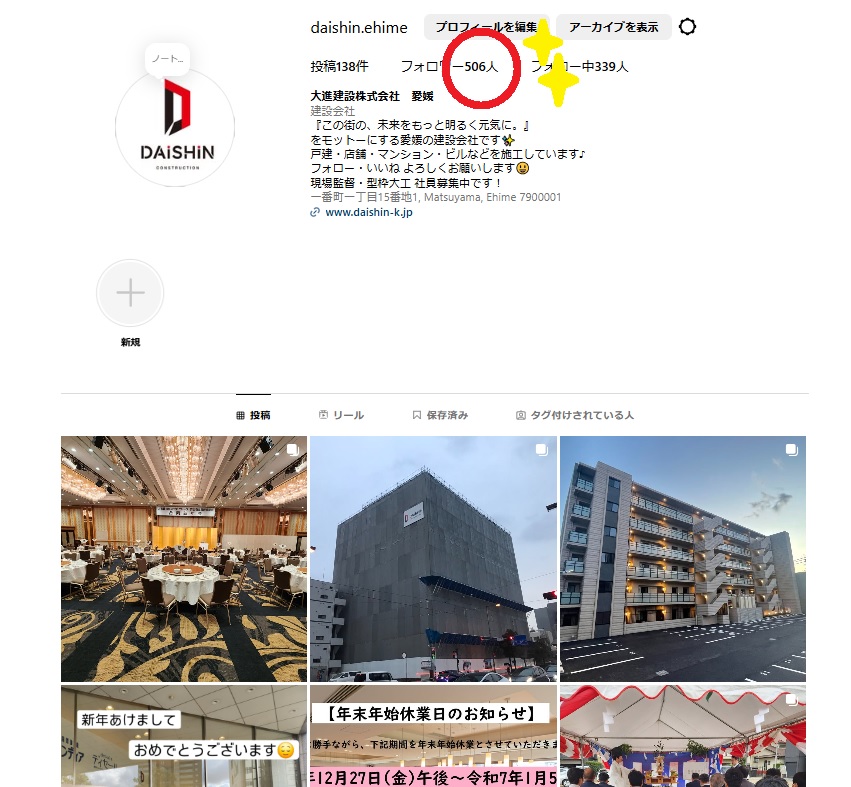851x787 pixels.
Task: Open the settings gear icon
Action: pos(687,27)
